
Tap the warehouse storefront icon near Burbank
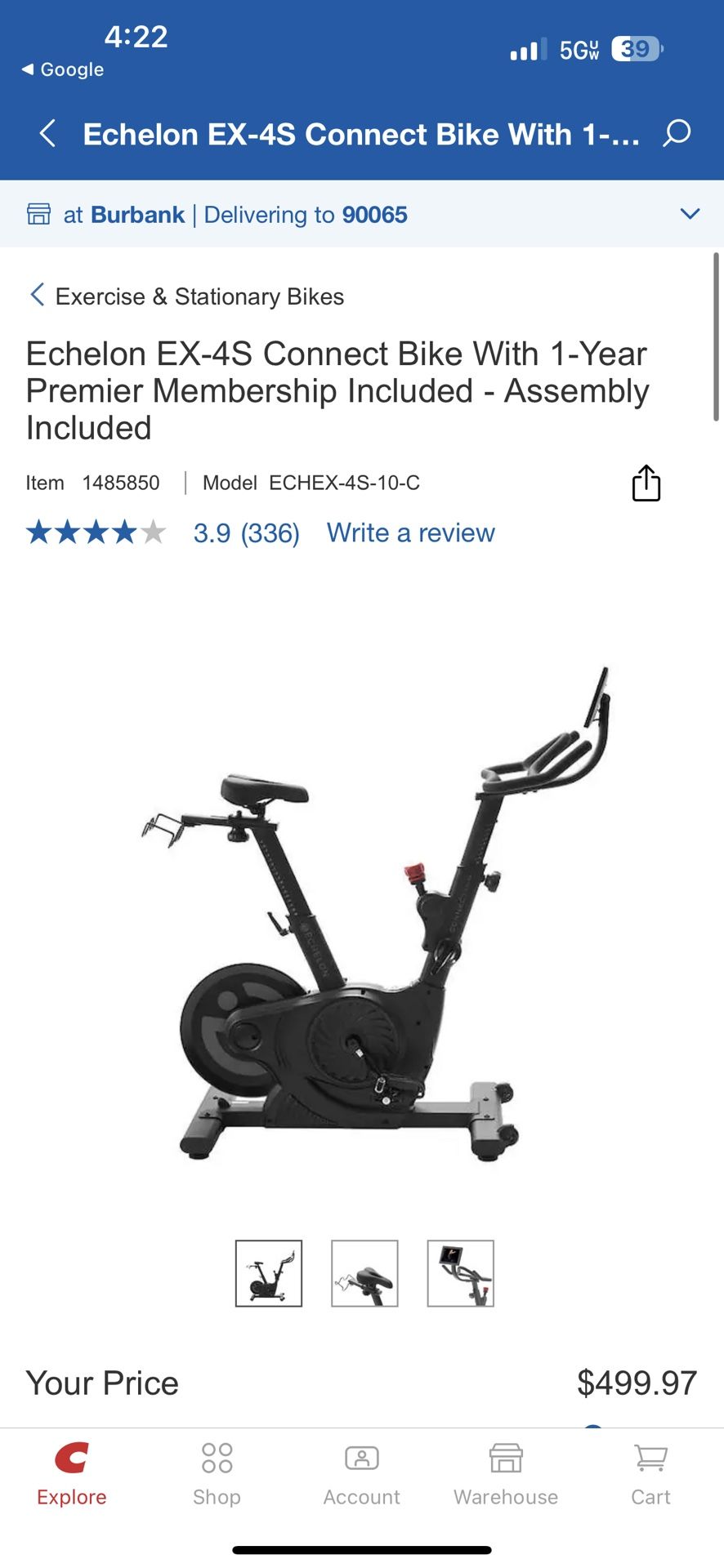coord(39,214)
